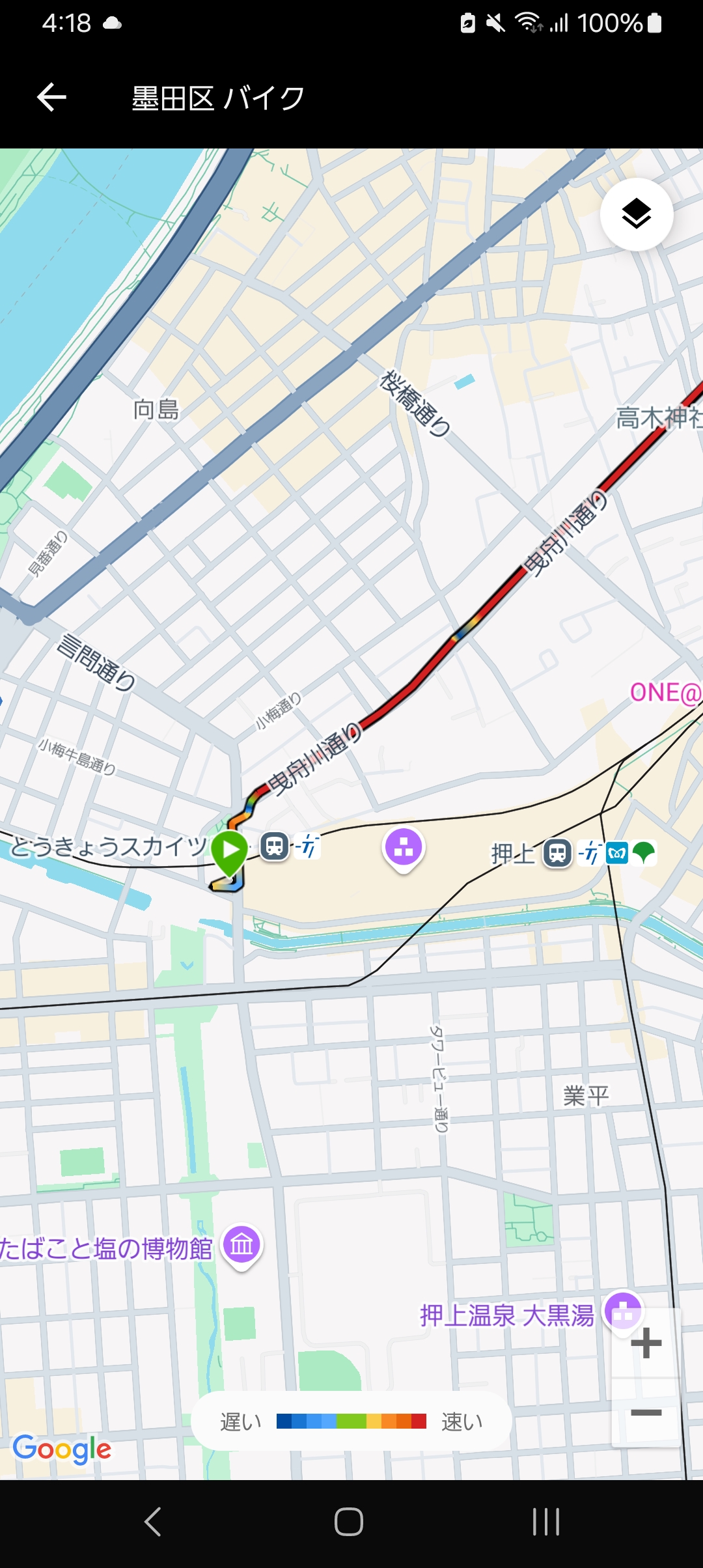
Task: Open the 押上温泉 大黒湯 map marker
Action: [623, 1311]
